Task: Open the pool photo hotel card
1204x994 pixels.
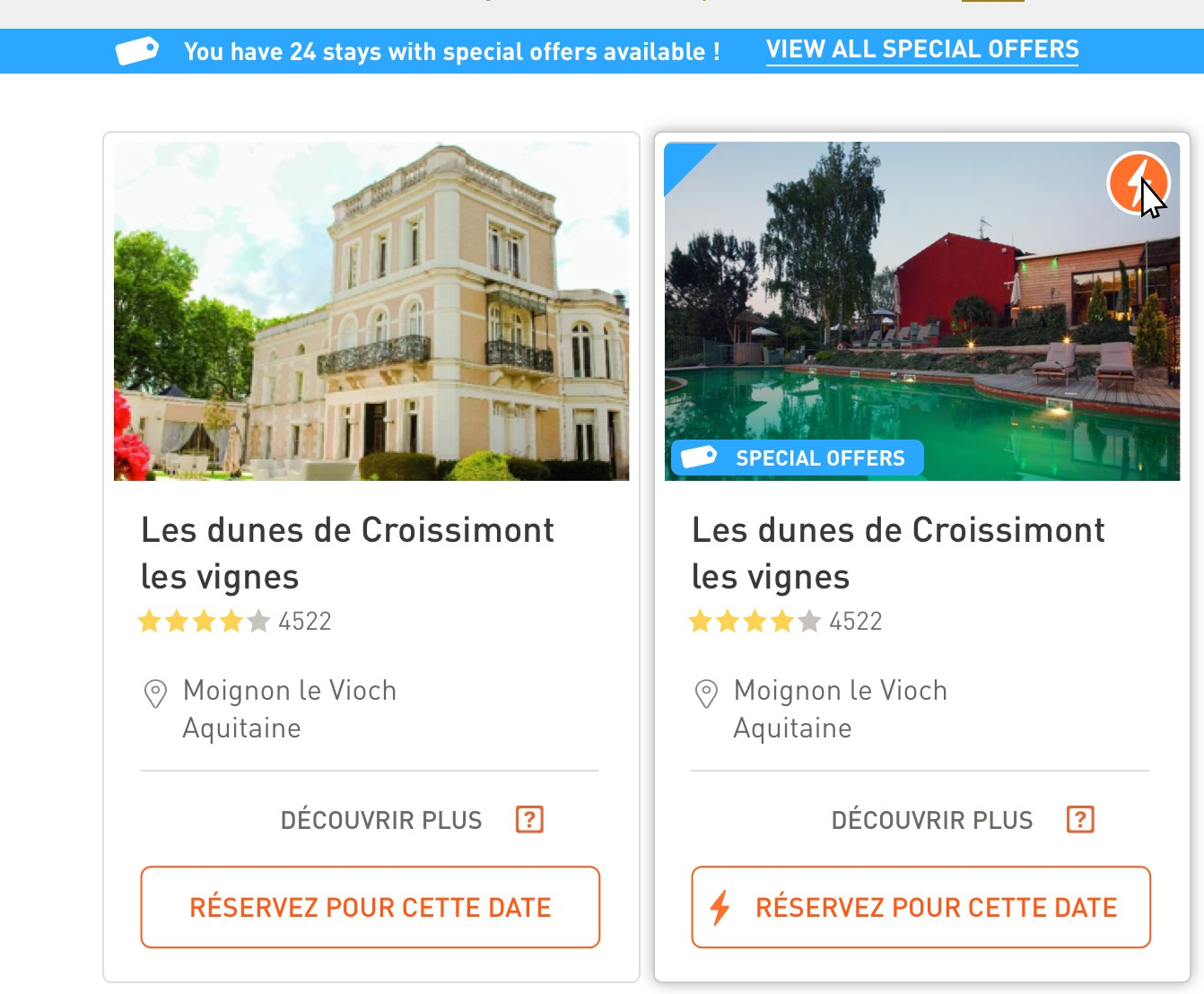Action: [921, 311]
